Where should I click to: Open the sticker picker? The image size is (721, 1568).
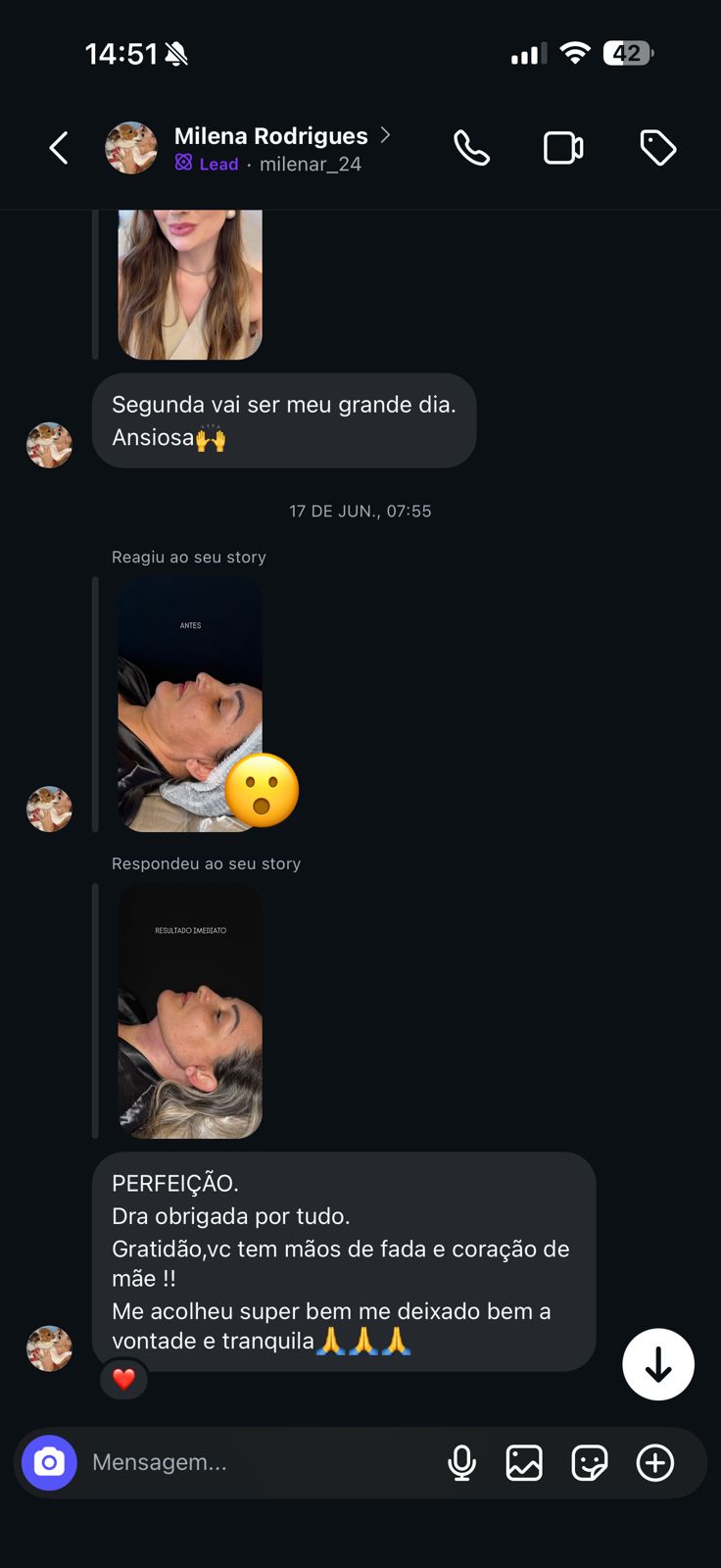click(x=589, y=1462)
